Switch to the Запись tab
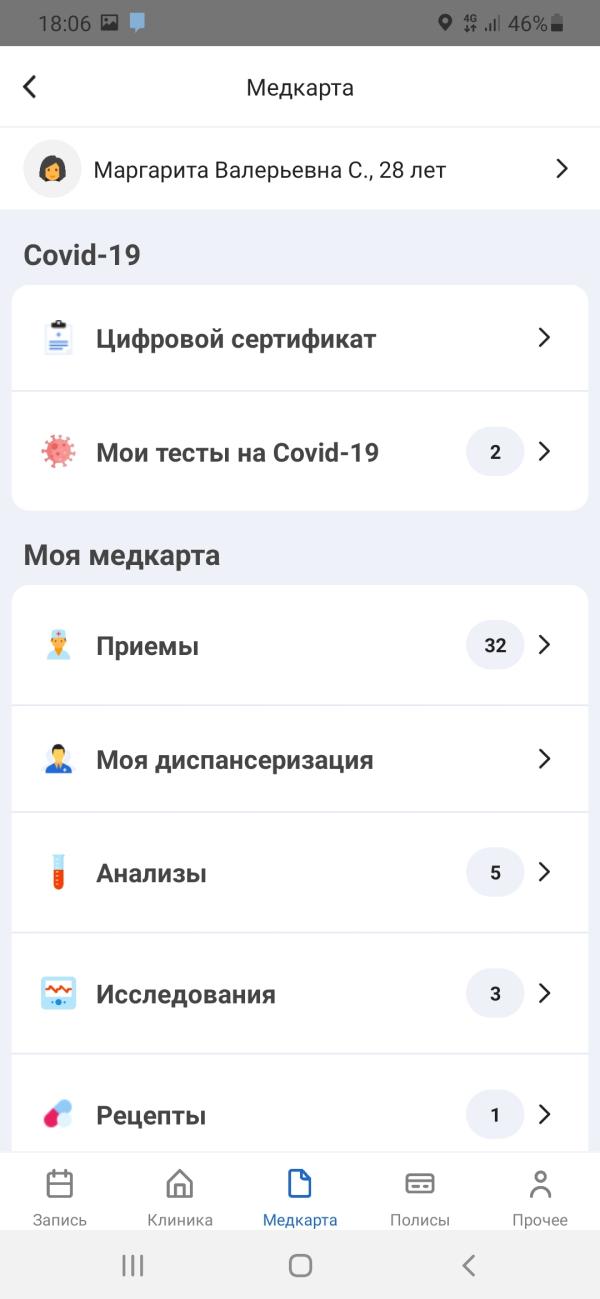This screenshot has height=1299, width=600. [x=60, y=1197]
